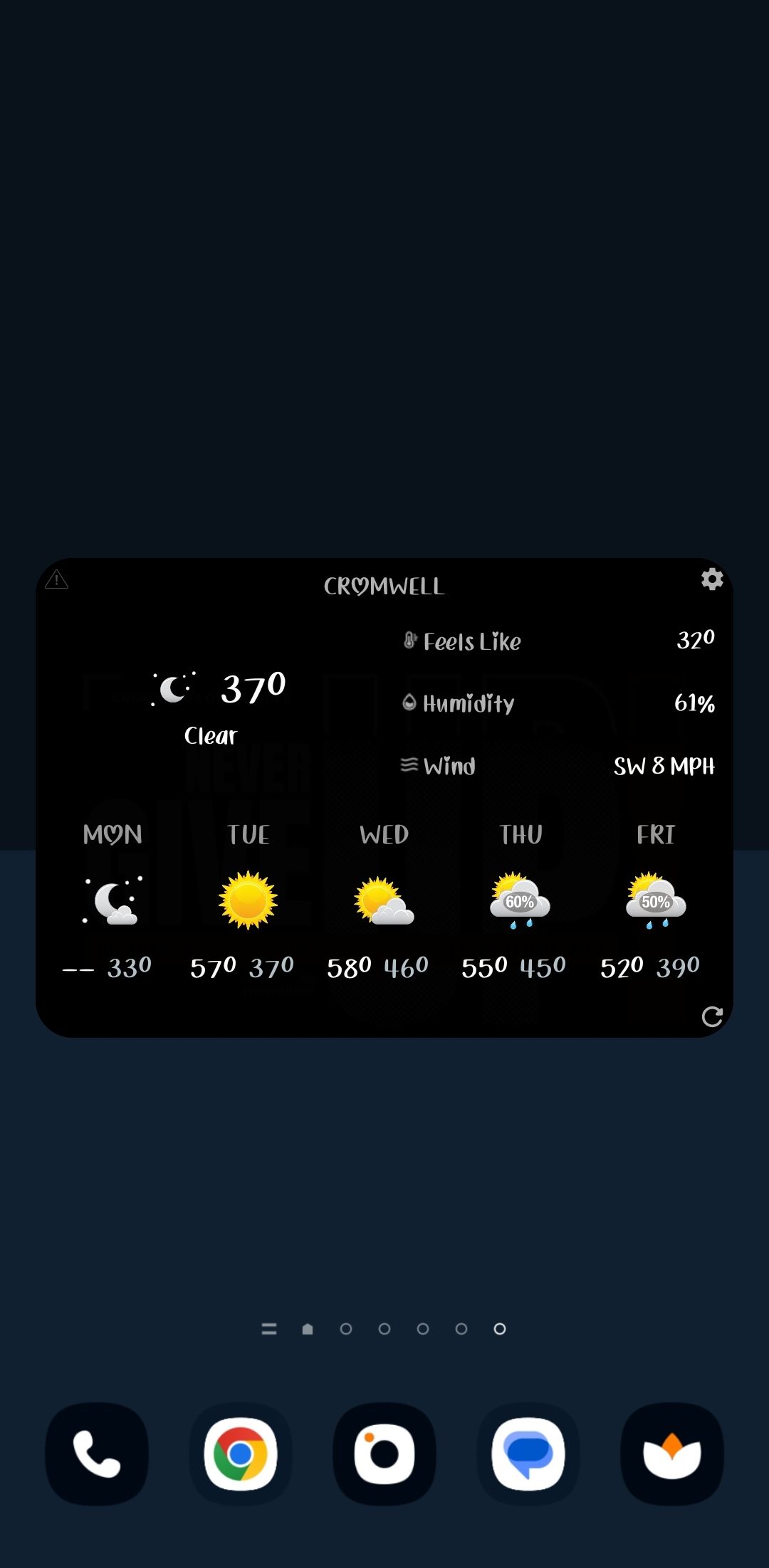Tap the warning alert icon on the widget
The image size is (769, 1568).
[57, 579]
